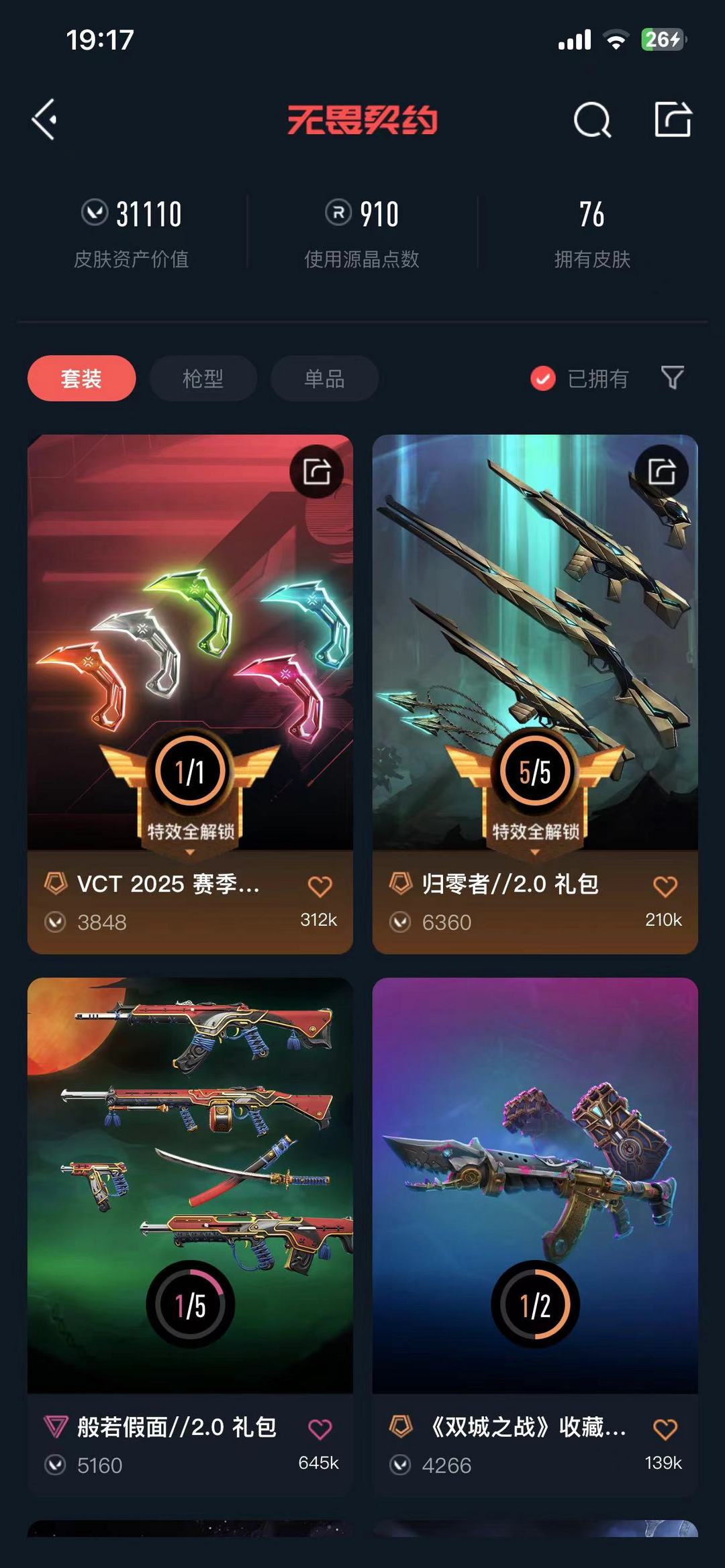The width and height of the screenshot is (725, 1568).
Task: Open the 般若假面//2.0 礼包 card
Action: click(x=190, y=1181)
